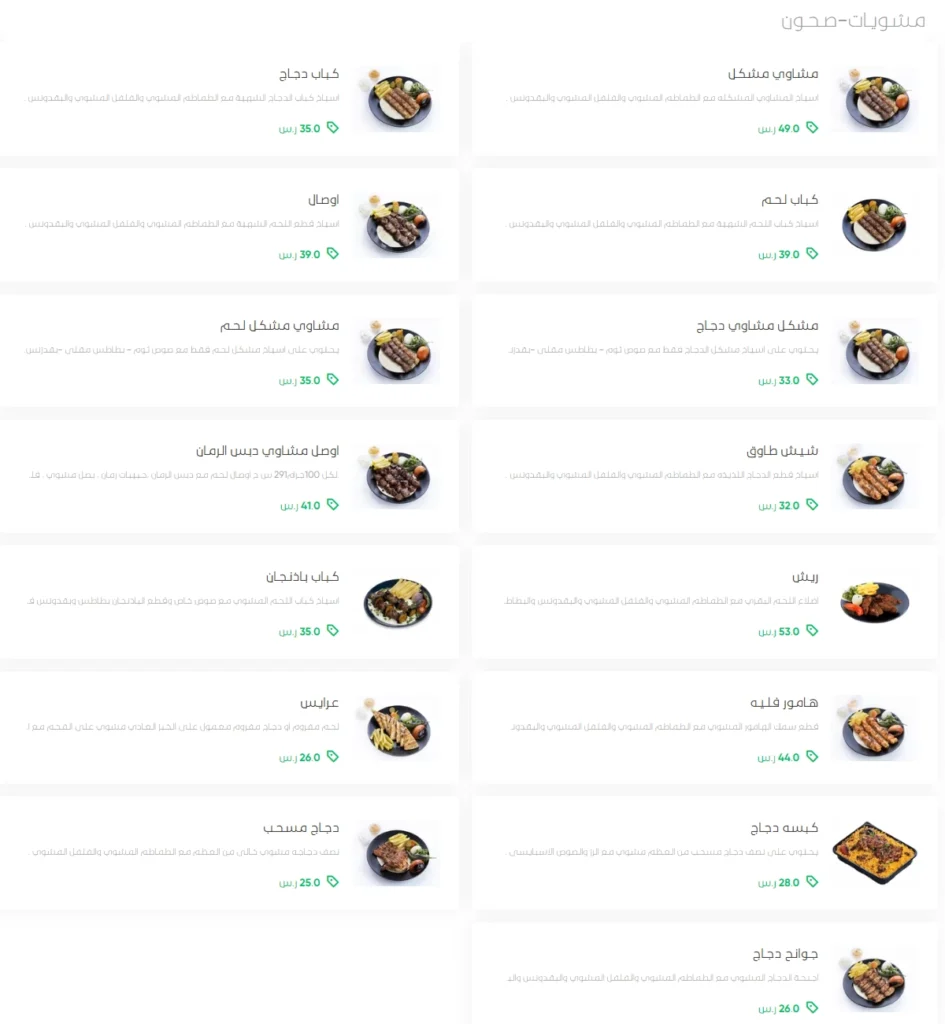The width and height of the screenshot is (945, 1024).
Task: Open the مشاوي مشكل item card
Action: [705, 99]
